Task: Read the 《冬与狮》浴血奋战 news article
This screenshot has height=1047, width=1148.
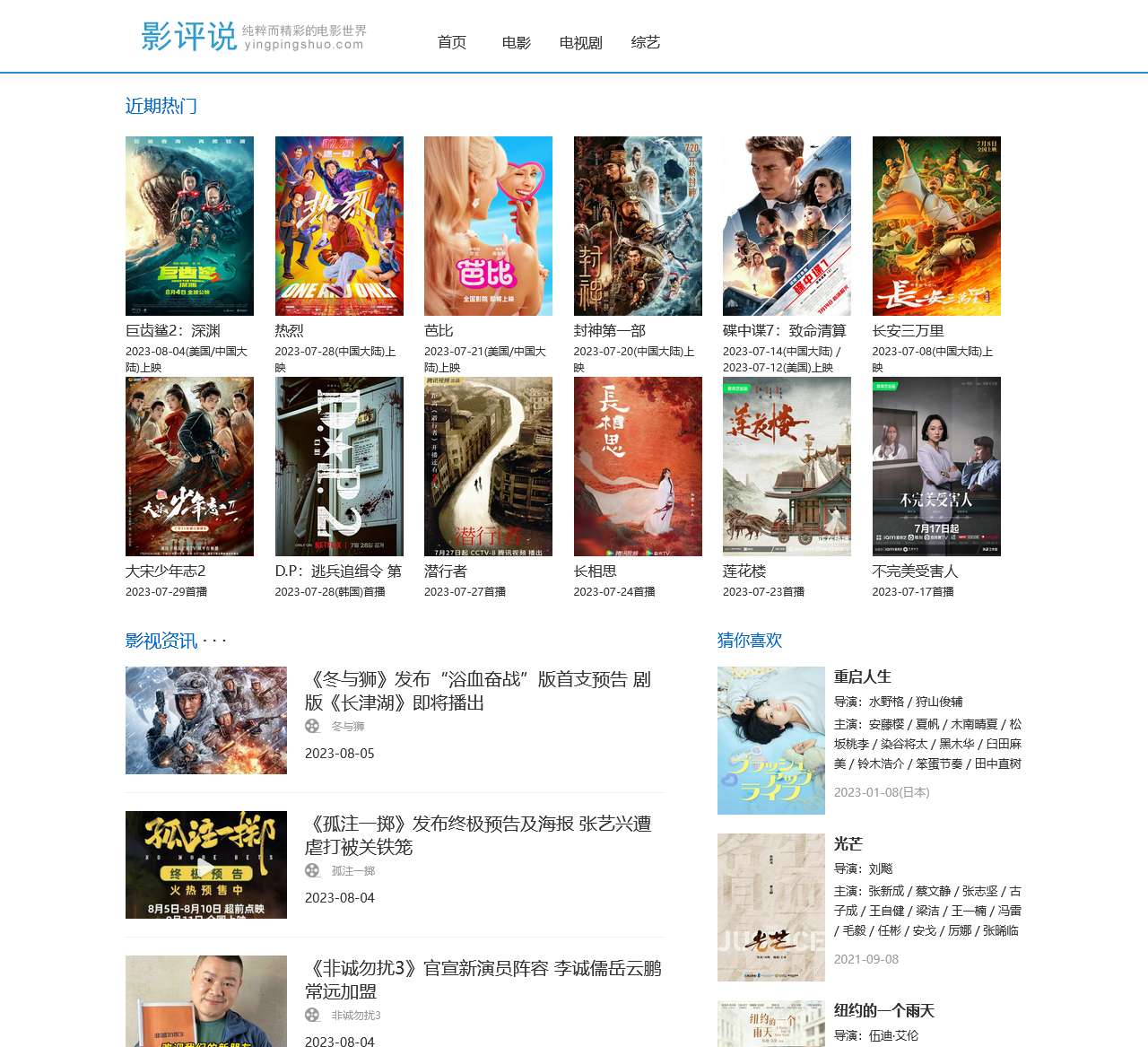Action: coord(477,690)
